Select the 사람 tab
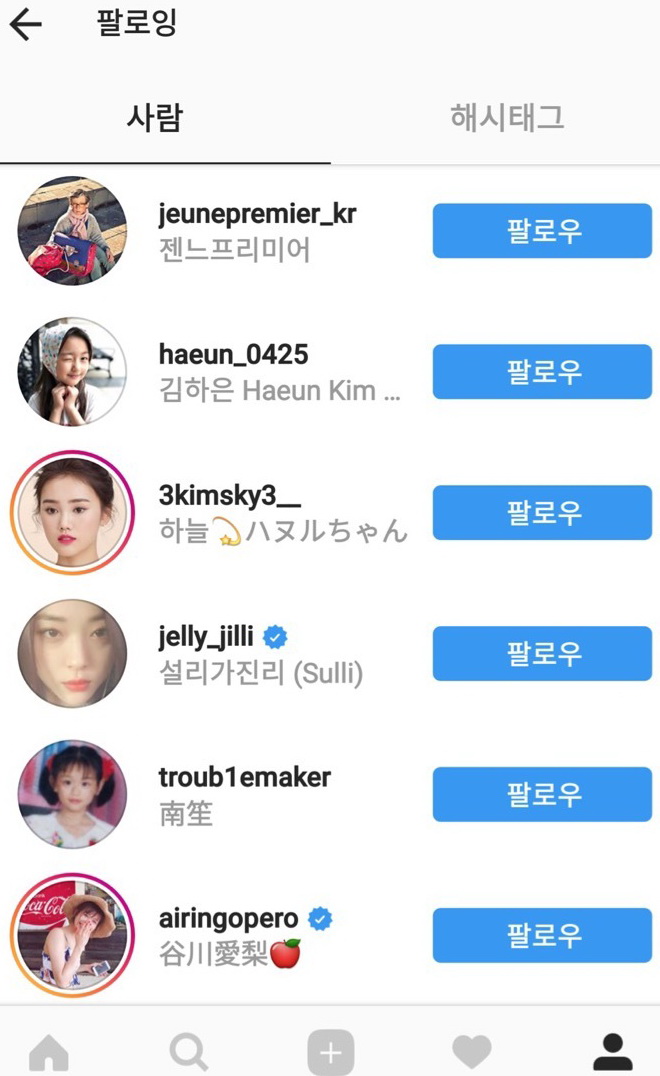660x1076 pixels. point(155,118)
